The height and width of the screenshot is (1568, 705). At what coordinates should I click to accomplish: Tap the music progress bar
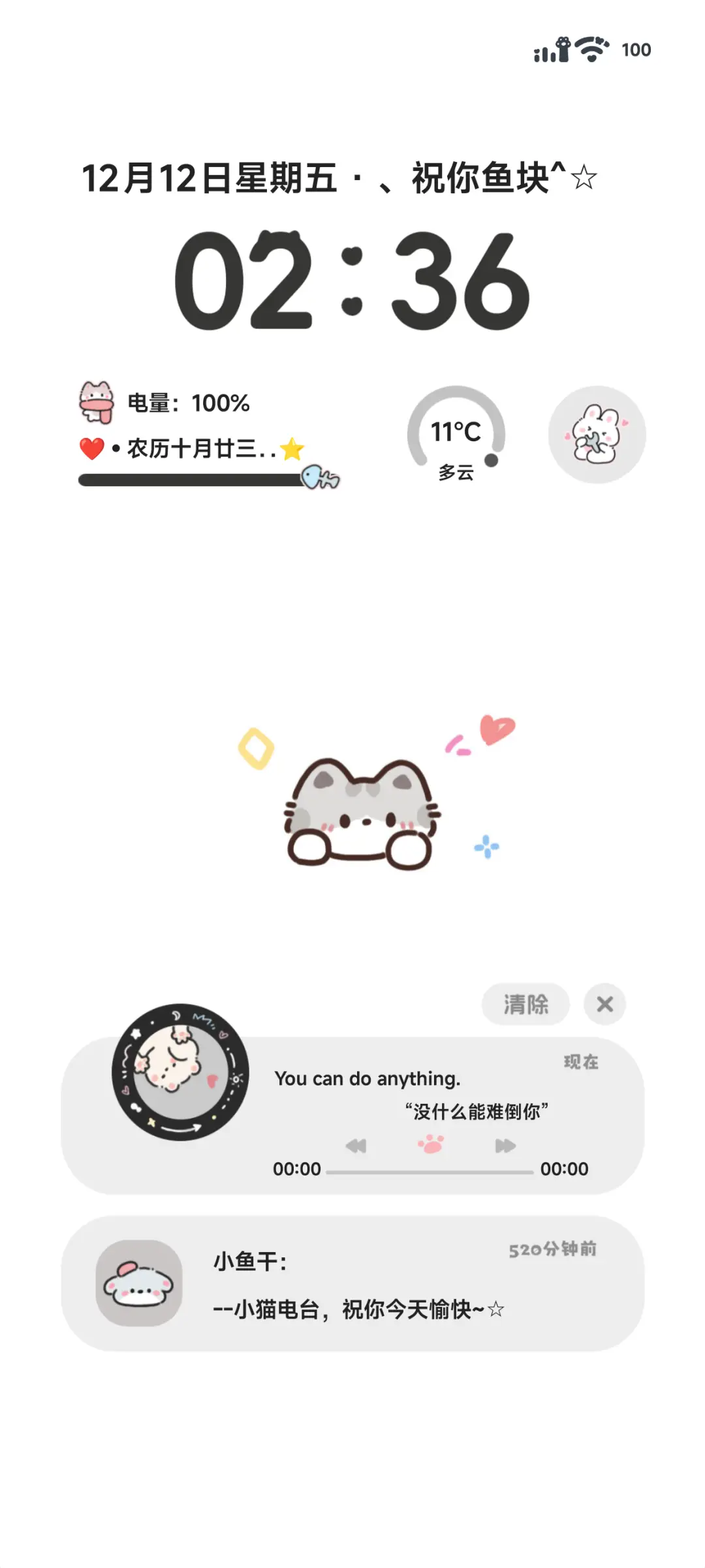(x=430, y=1172)
